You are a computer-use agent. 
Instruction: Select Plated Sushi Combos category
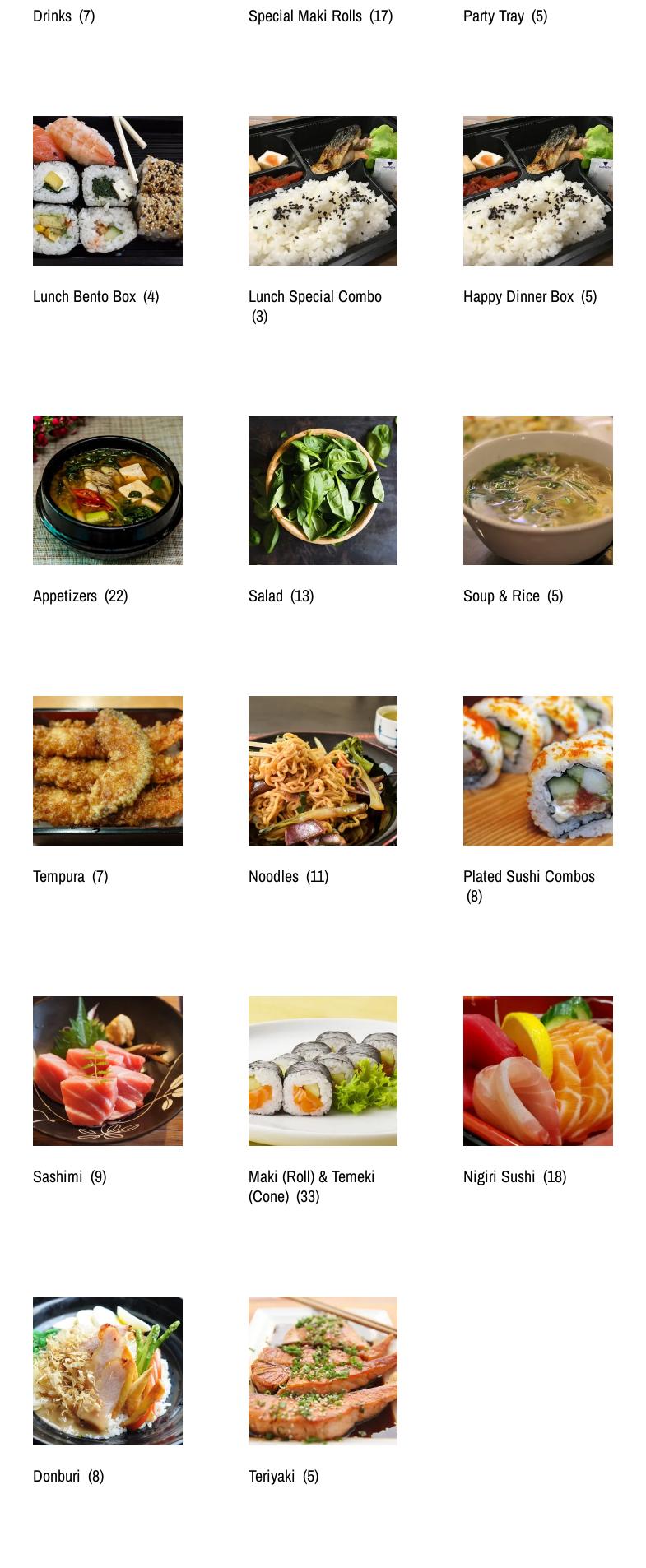point(537,771)
